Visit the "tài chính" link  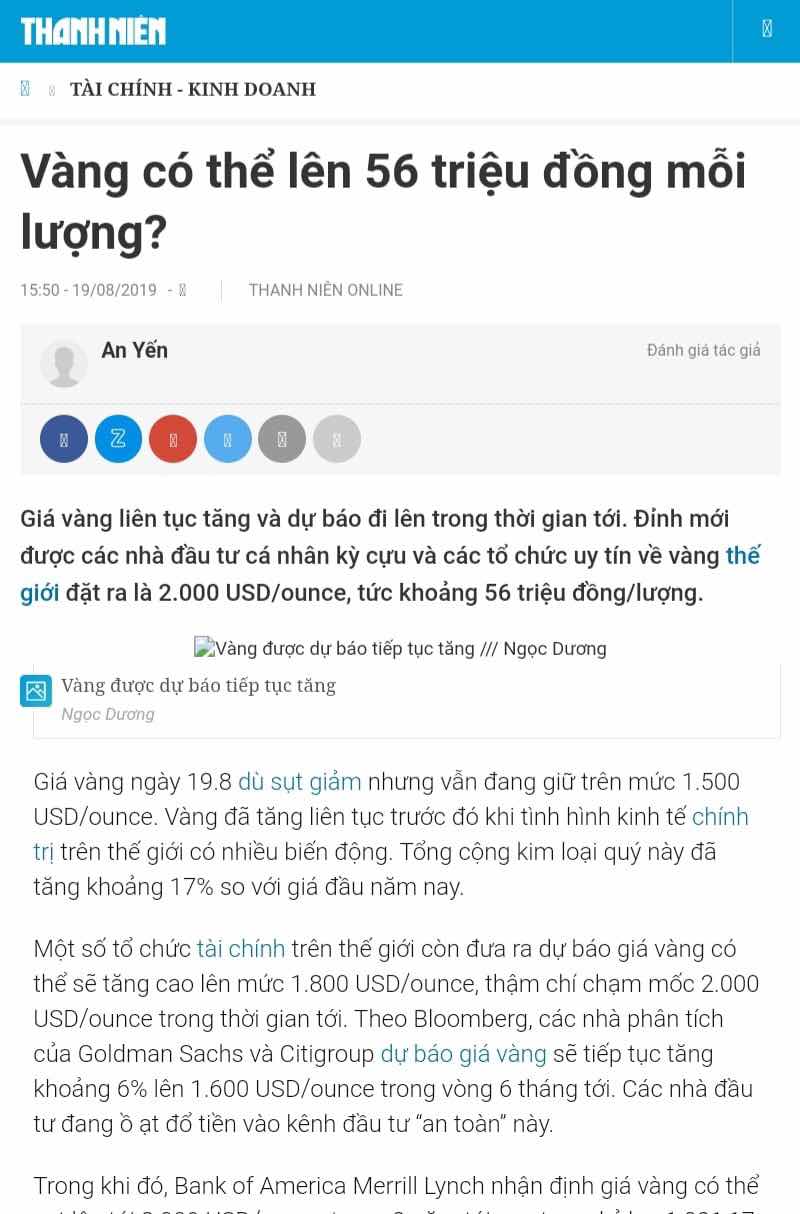pyautogui.click(x=241, y=948)
